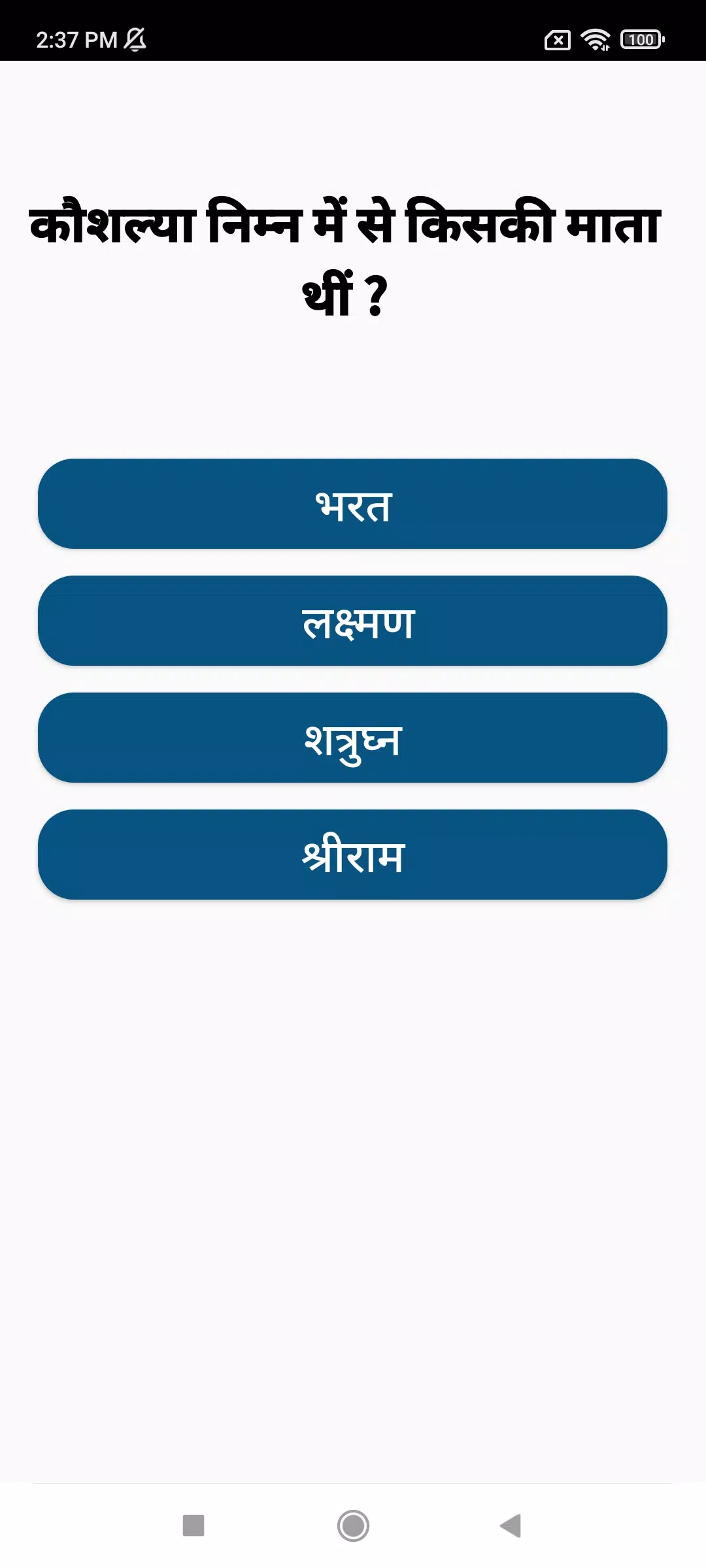Tap the system home button
The image size is (706, 1568).
tap(353, 1526)
